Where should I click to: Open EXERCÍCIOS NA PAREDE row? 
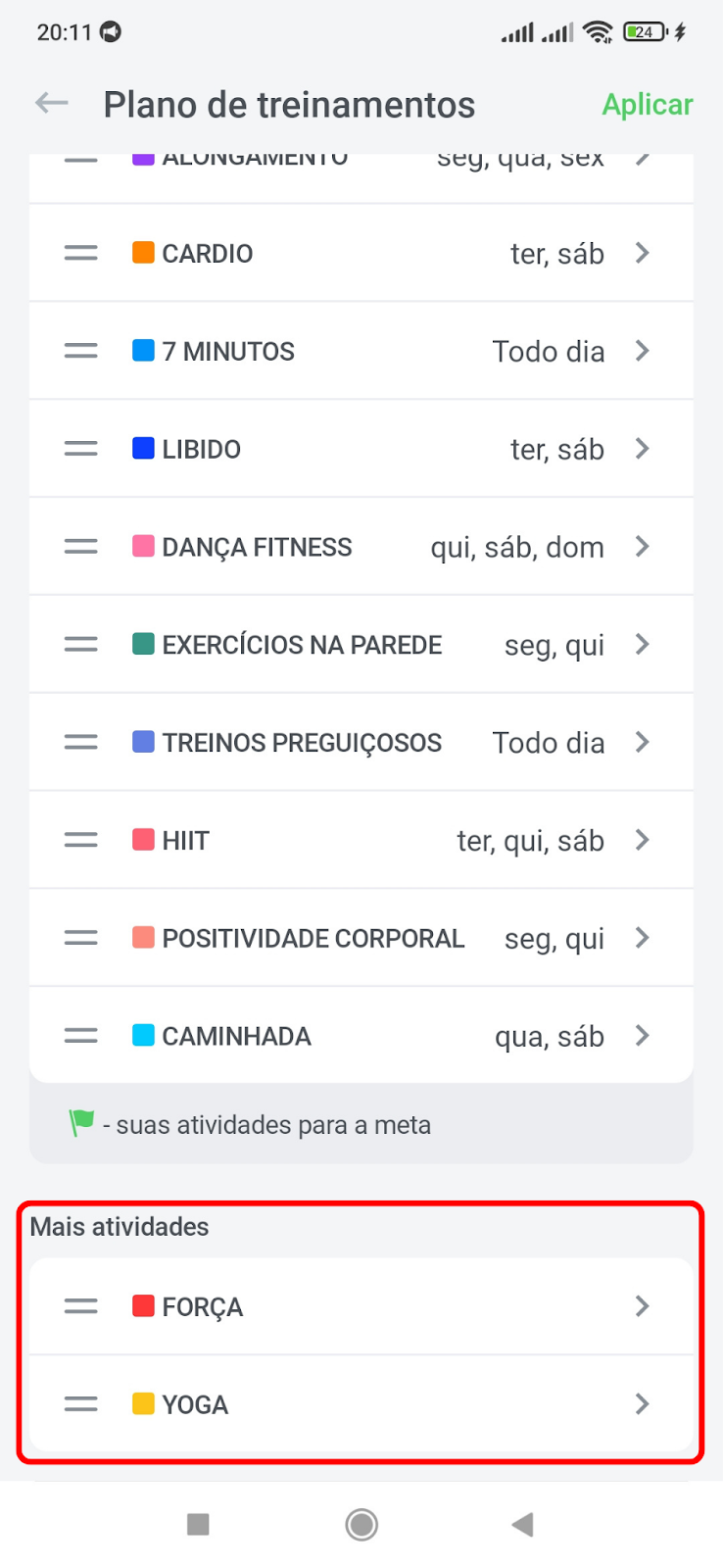361,645
